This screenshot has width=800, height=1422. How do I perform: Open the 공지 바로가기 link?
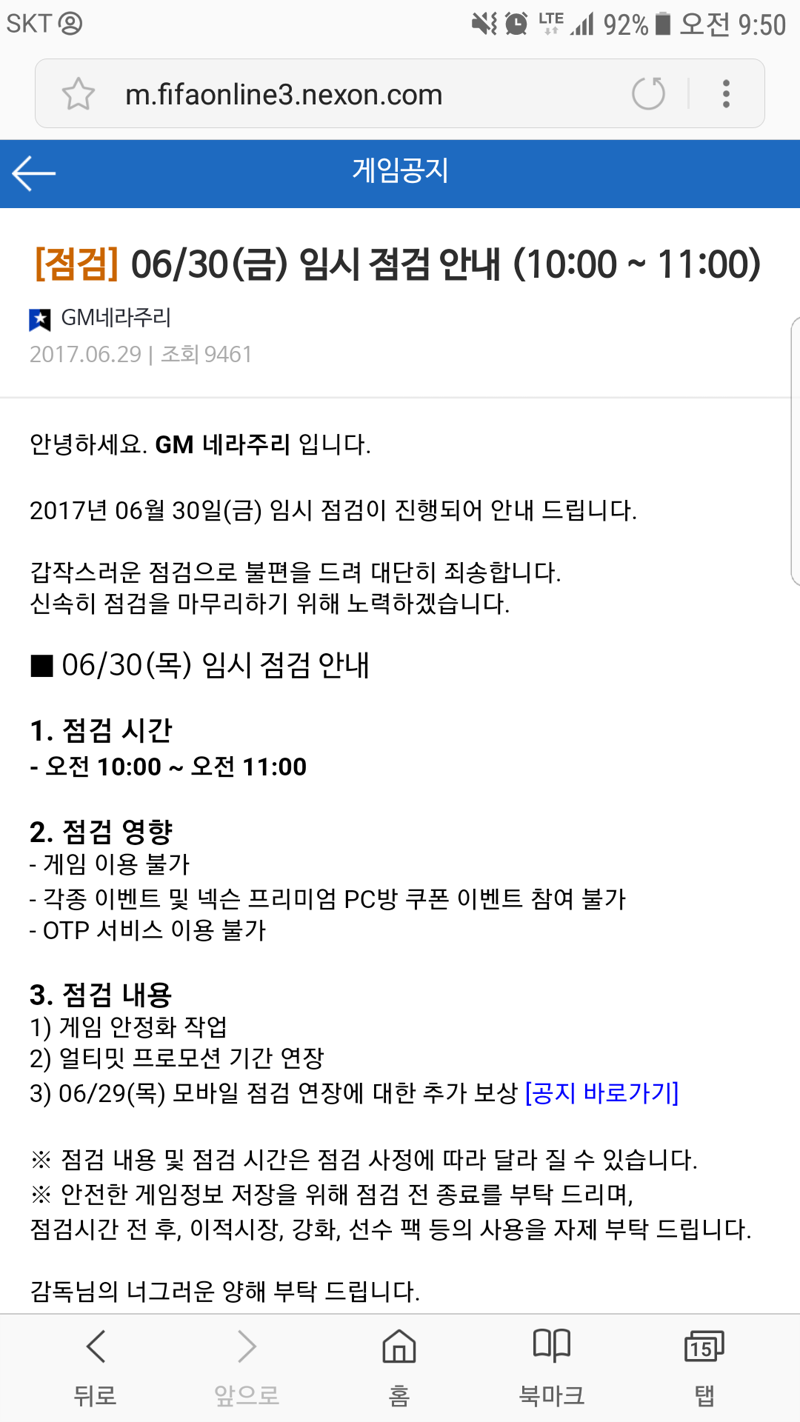point(601,1093)
